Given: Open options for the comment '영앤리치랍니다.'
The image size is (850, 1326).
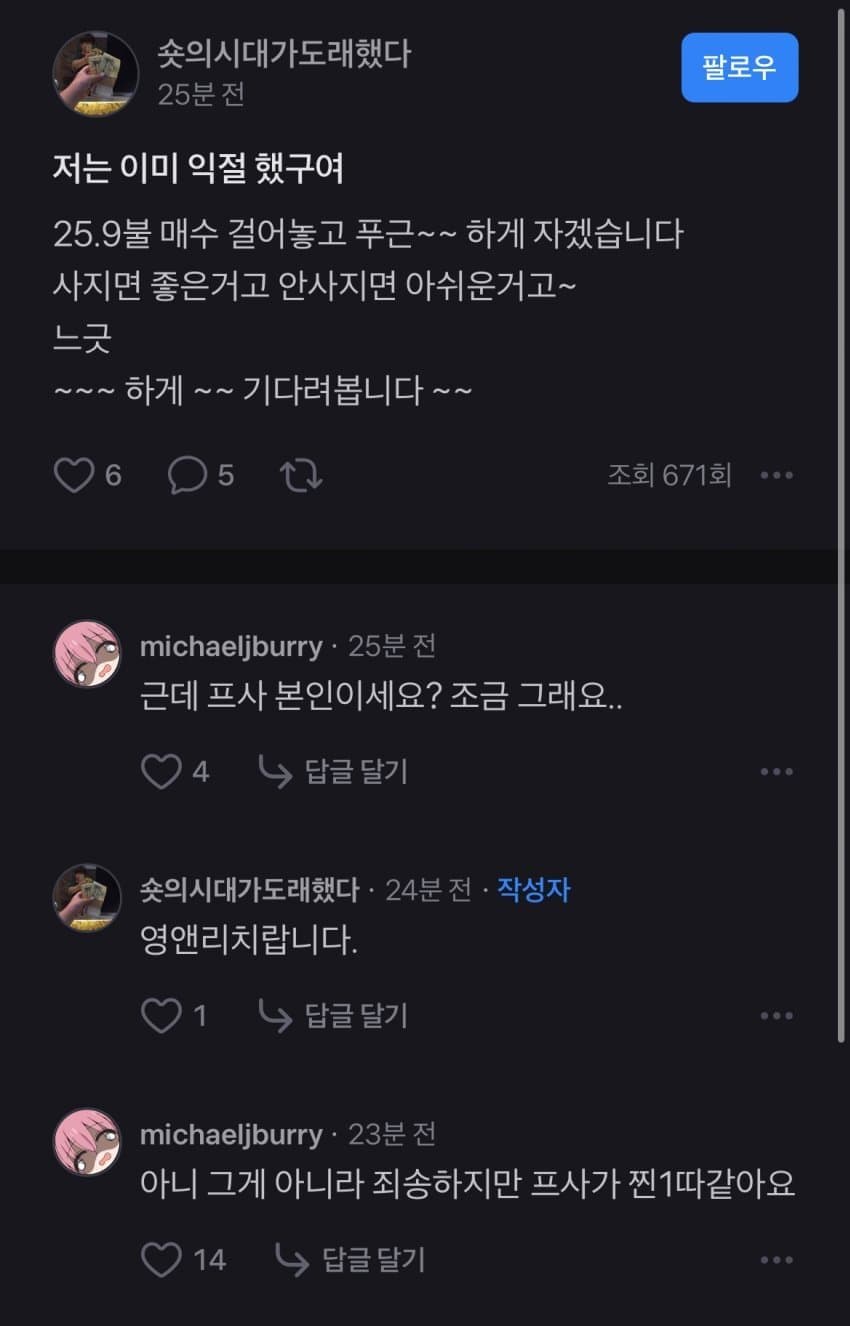Looking at the screenshot, I should click(776, 1016).
